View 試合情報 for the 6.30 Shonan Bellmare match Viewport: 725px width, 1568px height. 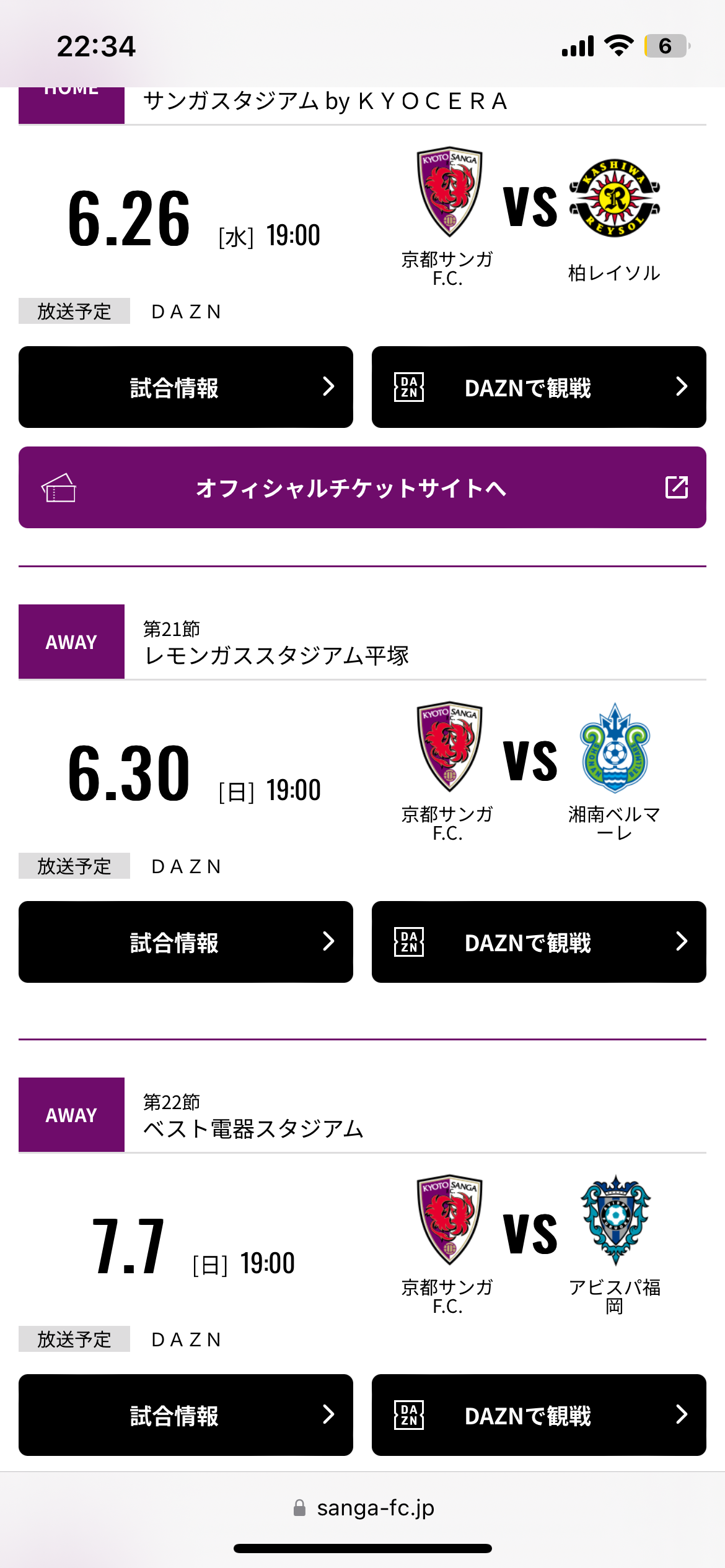coord(186,942)
